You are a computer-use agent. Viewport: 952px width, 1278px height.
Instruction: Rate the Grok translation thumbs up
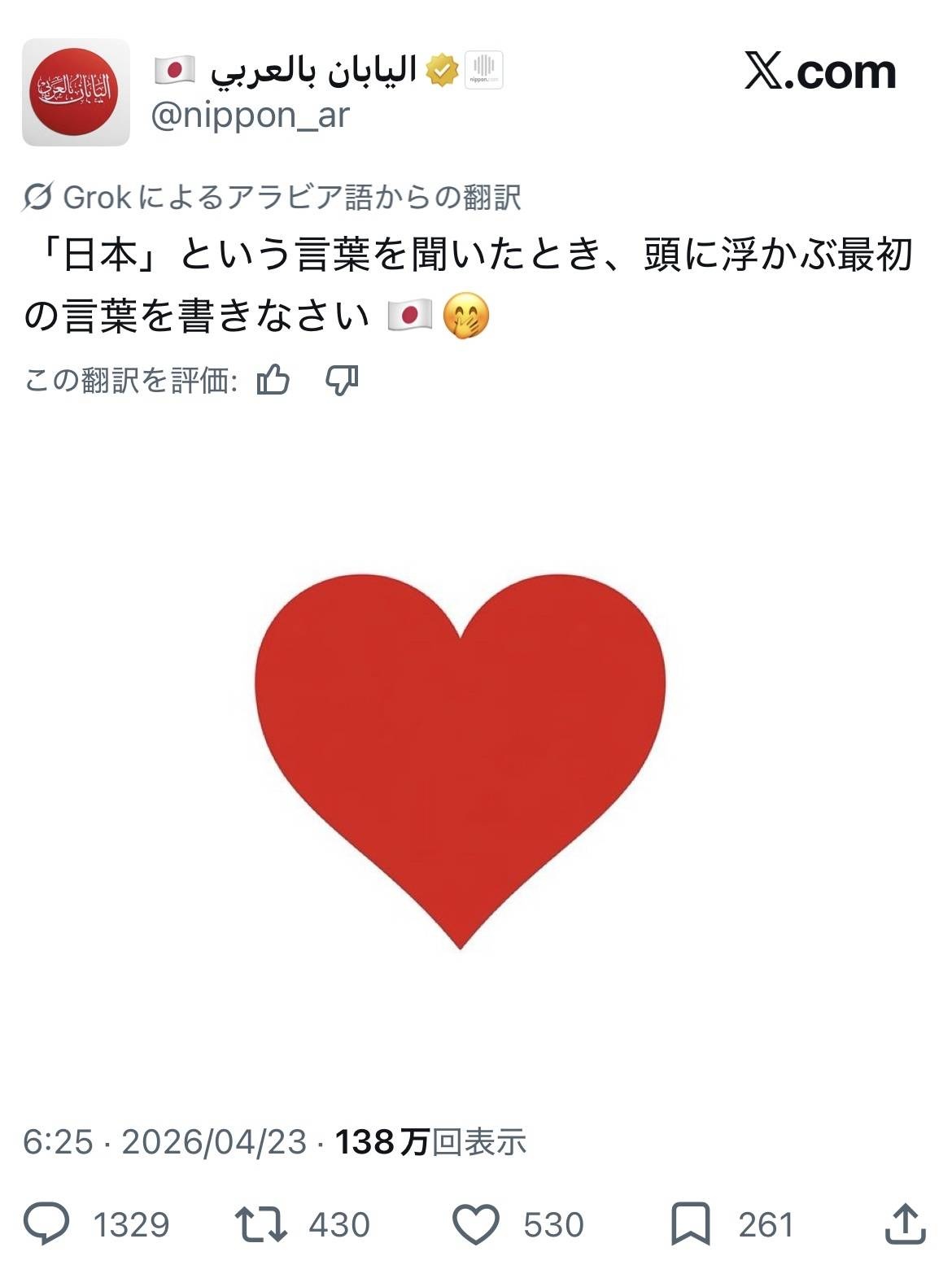(x=273, y=379)
